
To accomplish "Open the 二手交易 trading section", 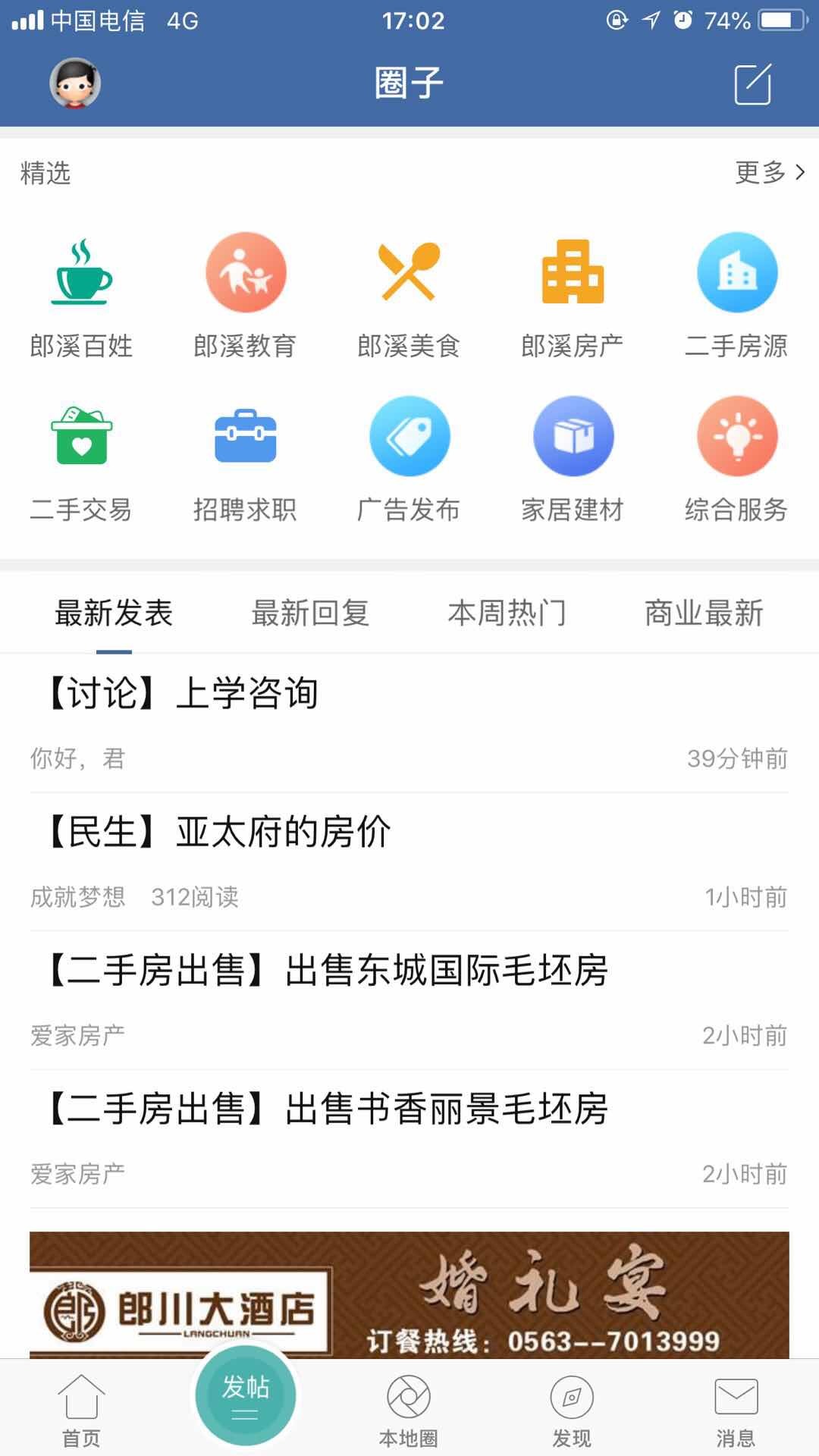I will tap(81, 463).
